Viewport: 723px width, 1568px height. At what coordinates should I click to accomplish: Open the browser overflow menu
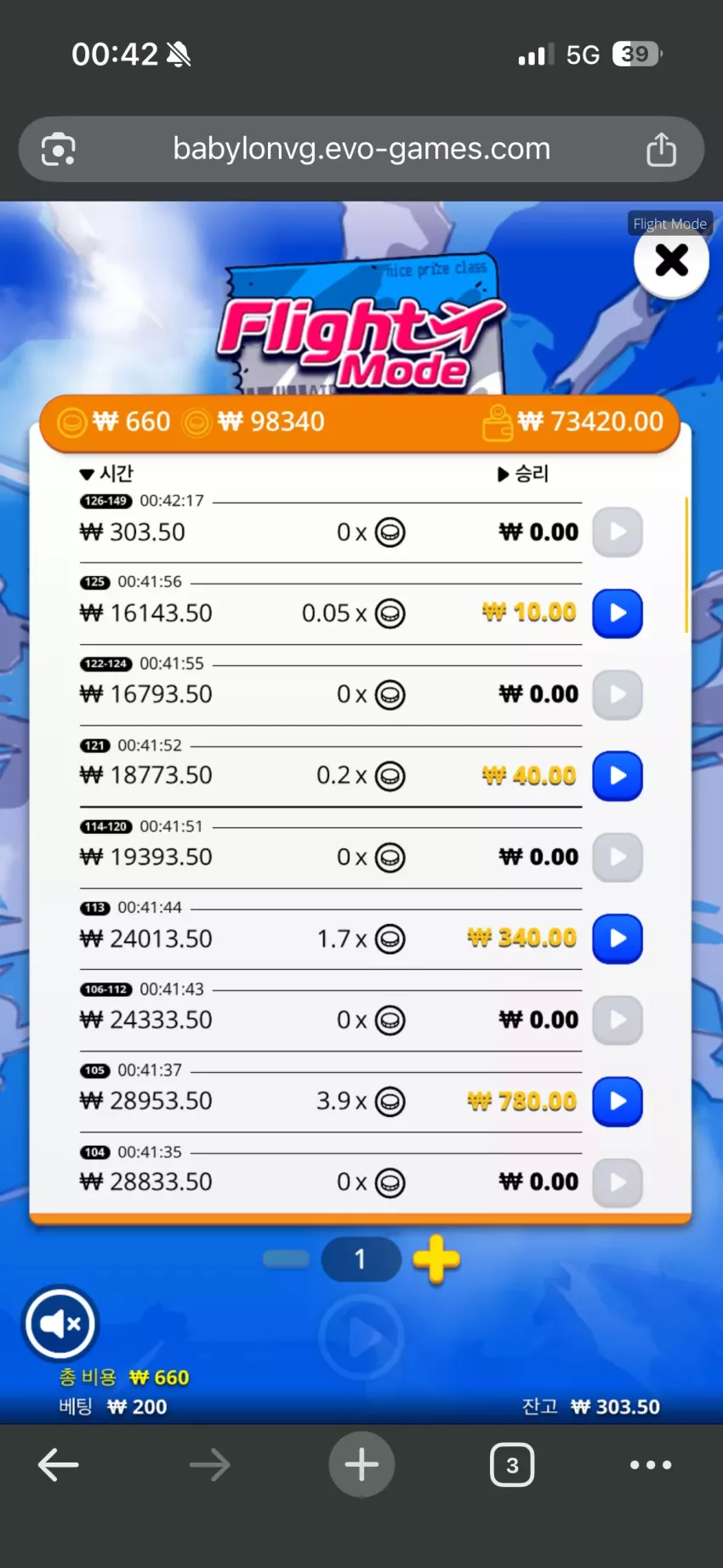point(651,1464)
